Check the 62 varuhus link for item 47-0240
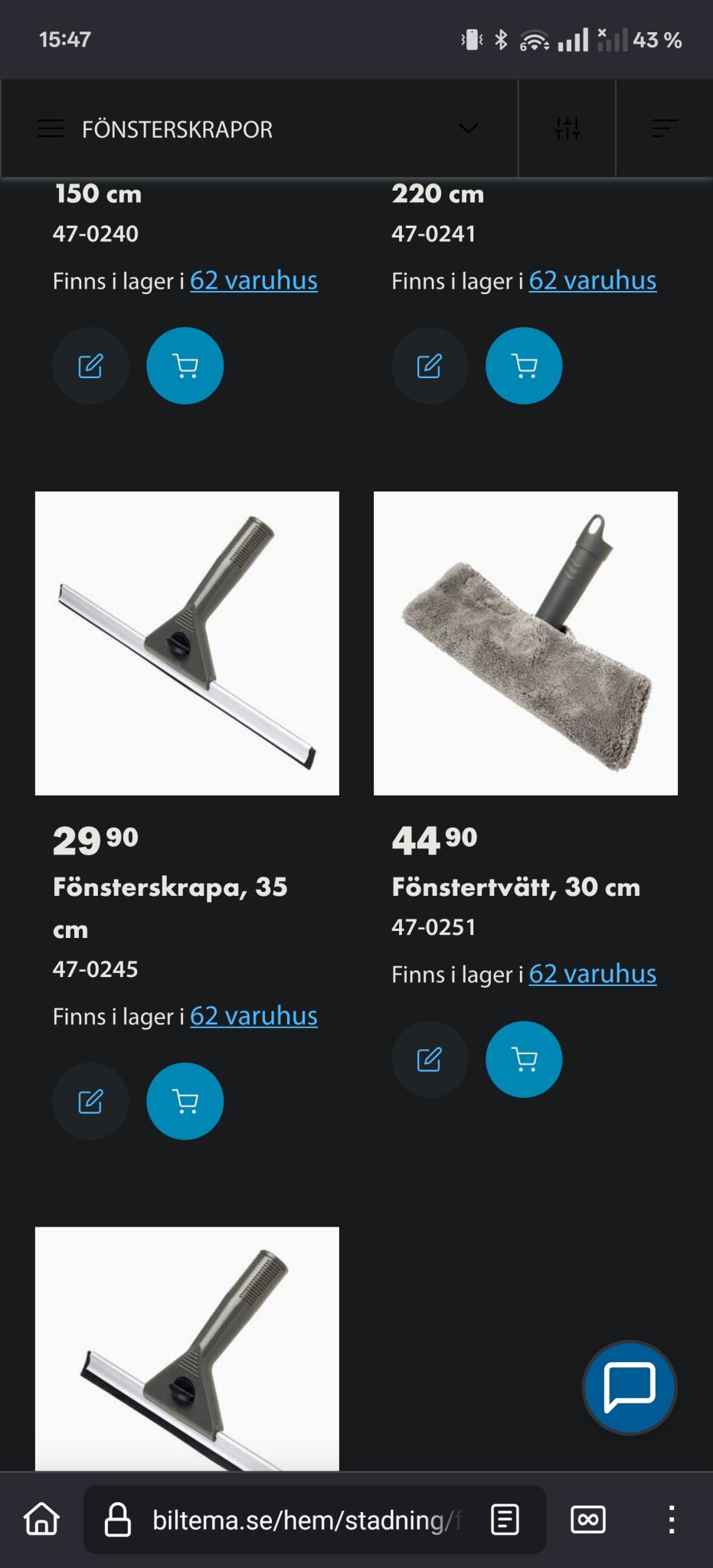The height and width of the screenshot is (1568, 713). point(253,281)
